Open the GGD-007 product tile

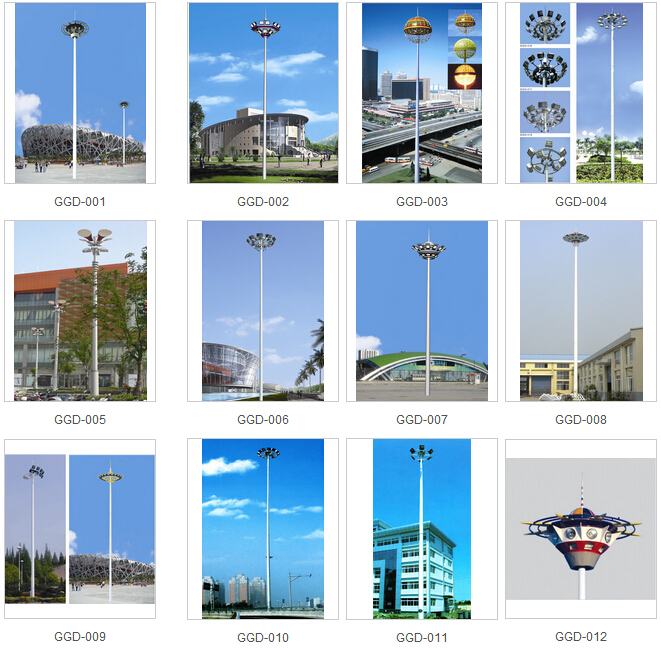coord(422,311)
